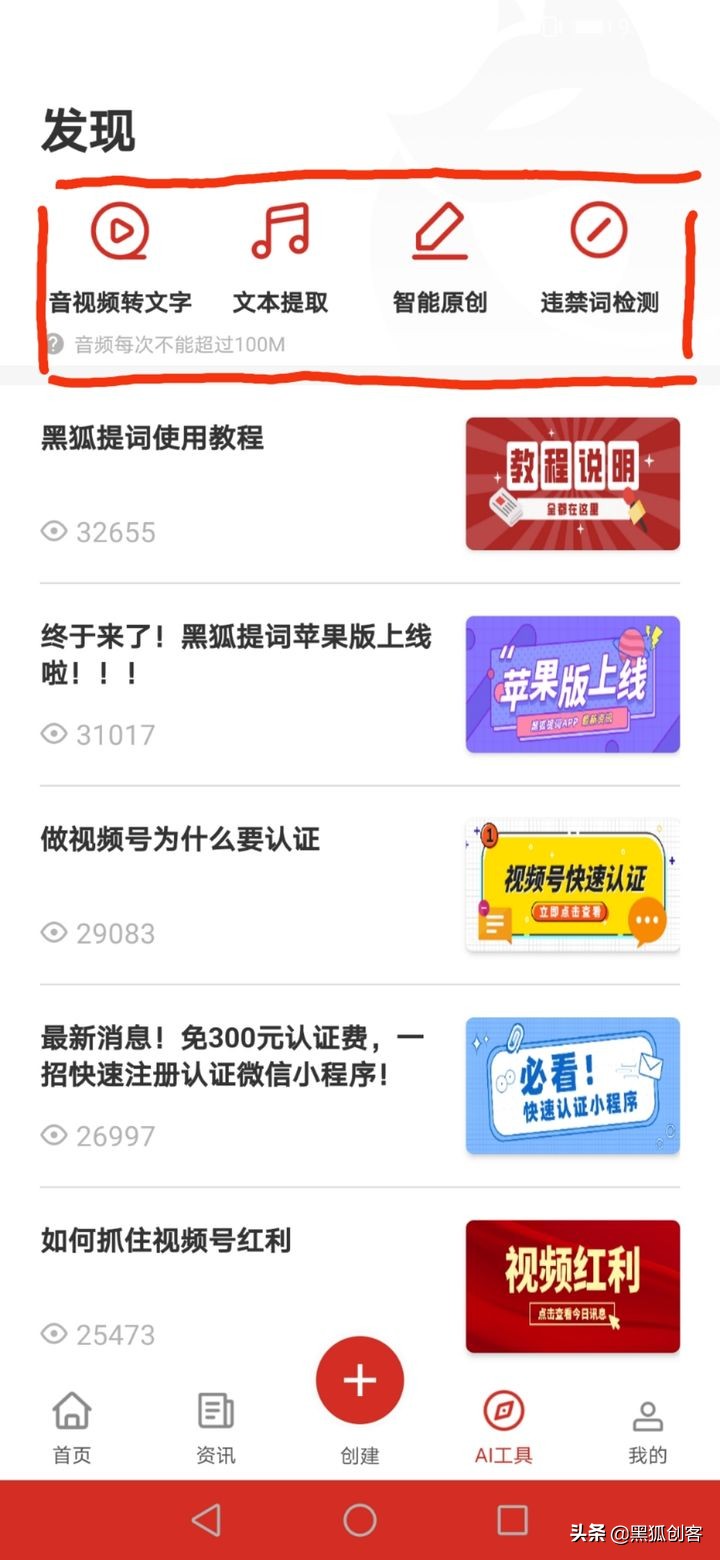Launch the 违禁词检测 detection icon

pyautogui.click(x=599, y=232)
